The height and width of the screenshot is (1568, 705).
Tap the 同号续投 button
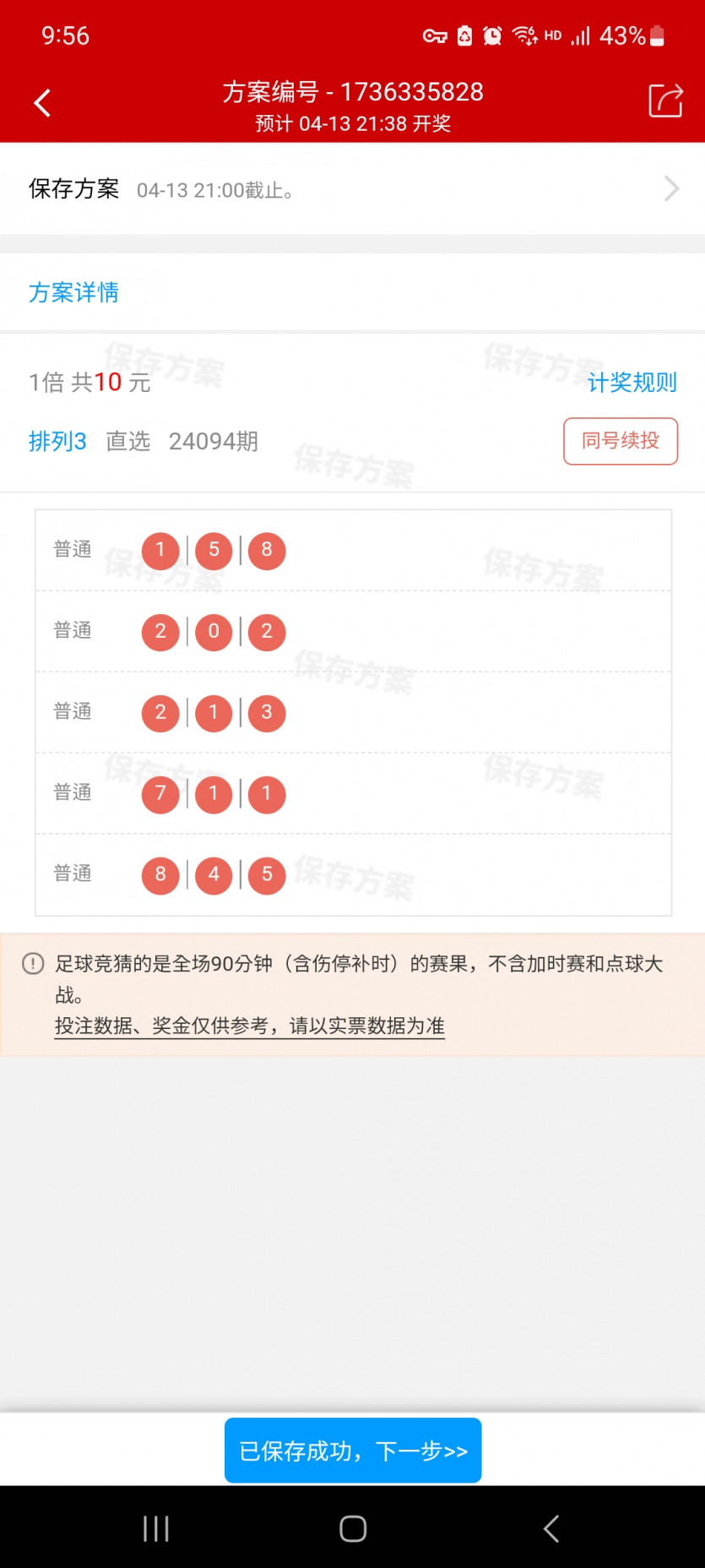(620, 441)
